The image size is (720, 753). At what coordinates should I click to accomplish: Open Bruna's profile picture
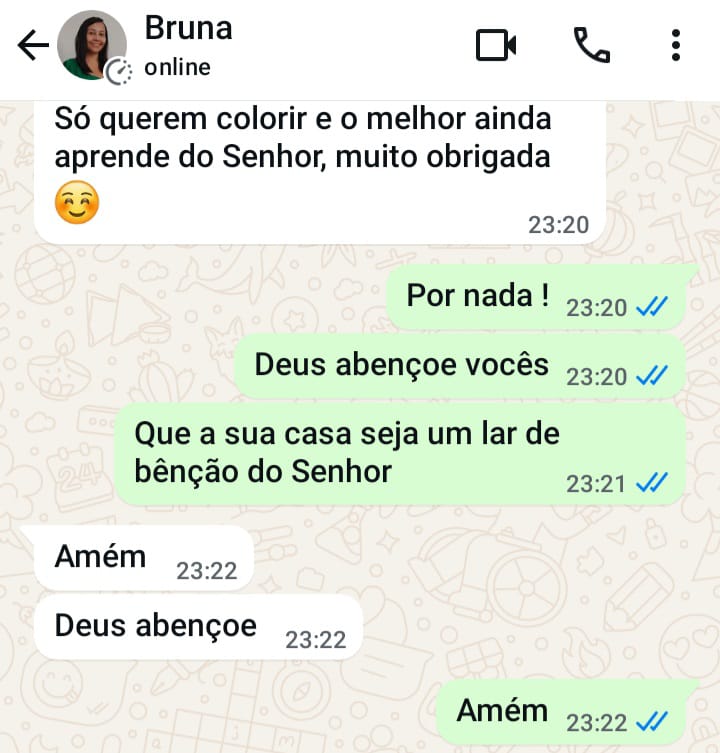pyautogui.click(x=92, y=45)
